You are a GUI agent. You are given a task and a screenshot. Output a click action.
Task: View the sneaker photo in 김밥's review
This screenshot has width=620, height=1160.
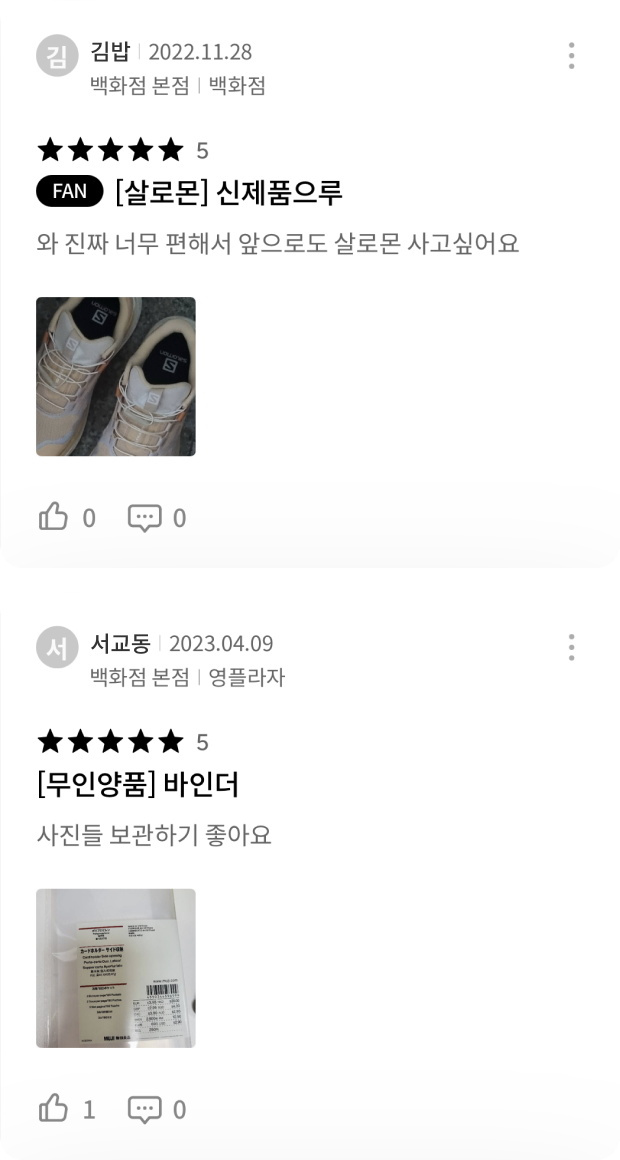point(116,376)
